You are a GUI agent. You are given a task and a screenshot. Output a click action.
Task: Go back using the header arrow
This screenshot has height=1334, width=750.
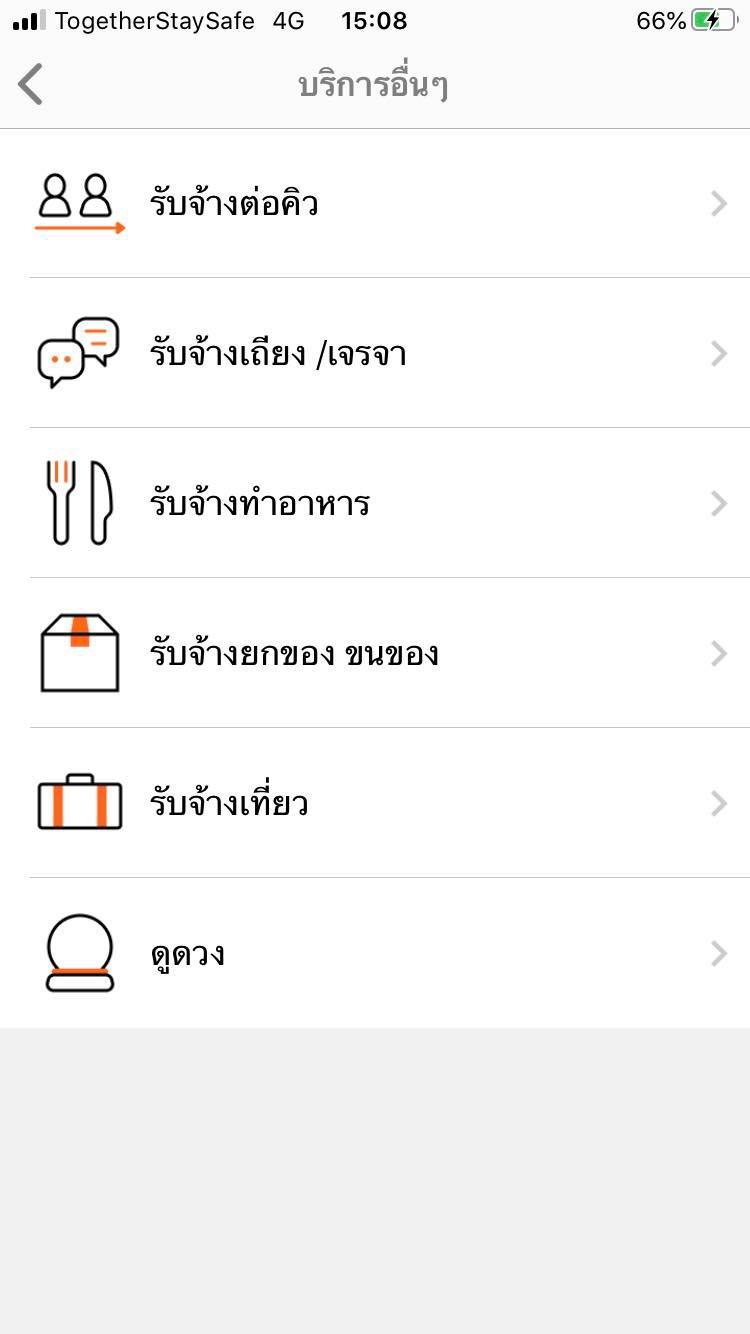coord(31,84)
